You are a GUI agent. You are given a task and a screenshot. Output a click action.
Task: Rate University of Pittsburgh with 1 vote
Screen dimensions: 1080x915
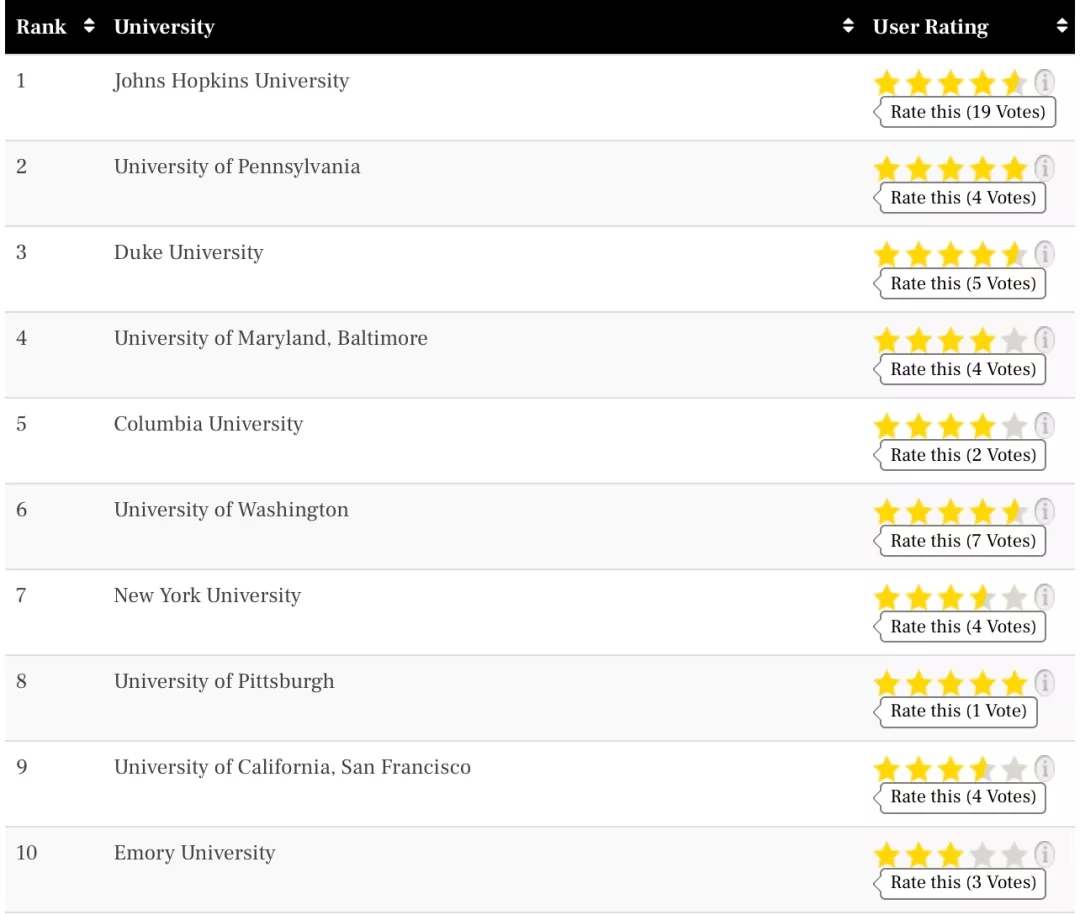pyautogui.click(x=958, y=711)
